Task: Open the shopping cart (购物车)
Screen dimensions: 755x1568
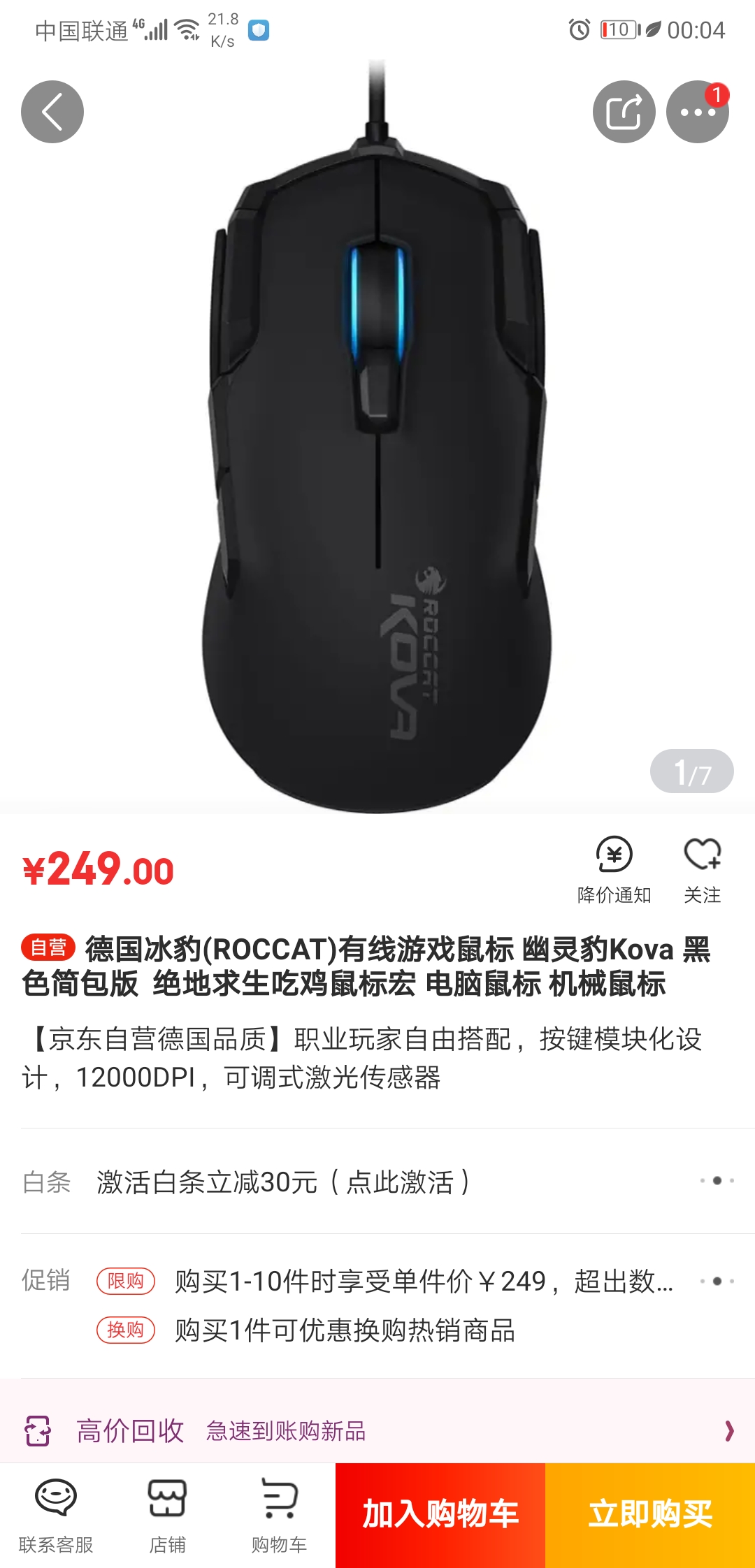Action: point(279,1515)
